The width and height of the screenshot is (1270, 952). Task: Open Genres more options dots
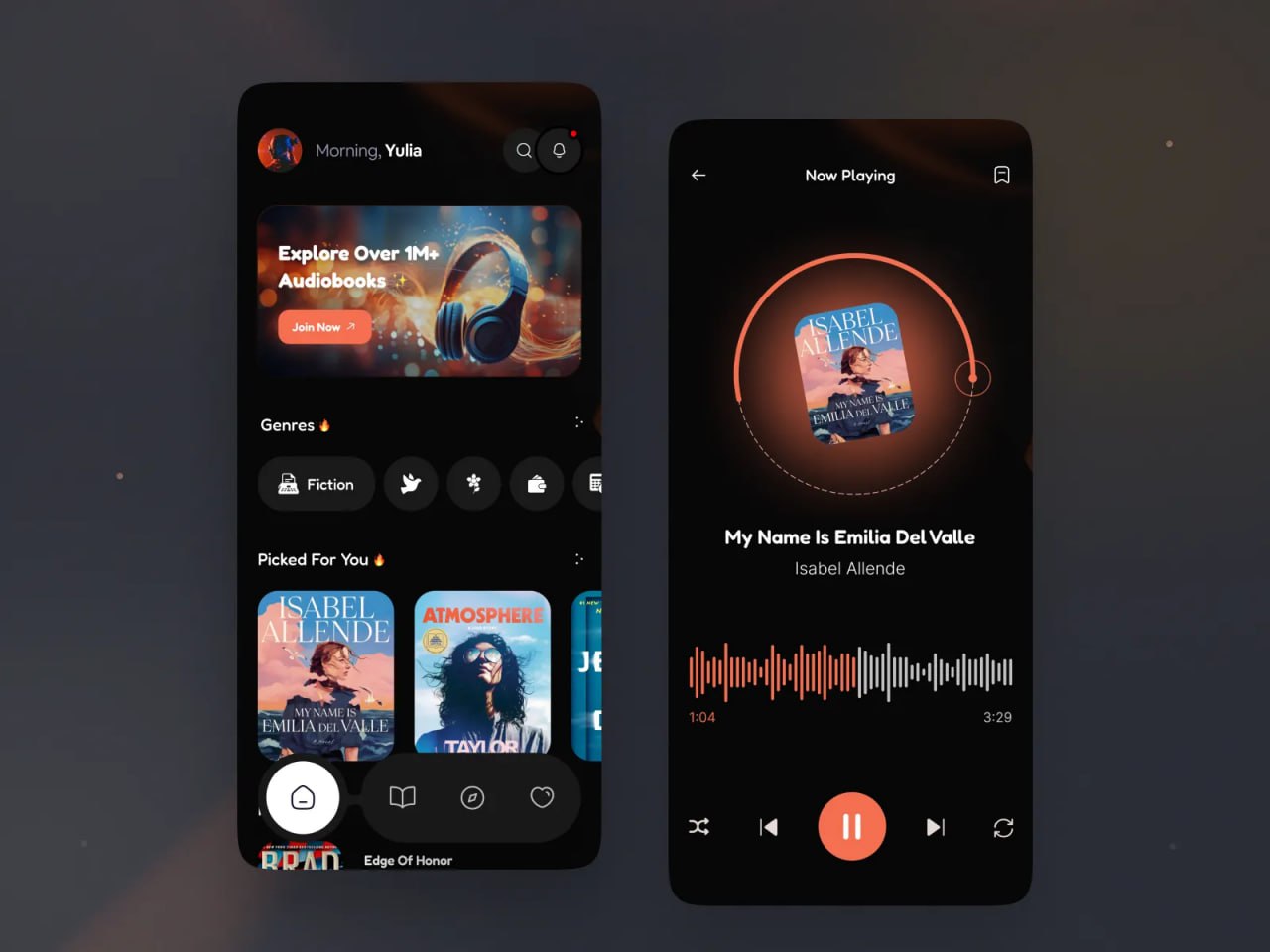click(579, 422)
